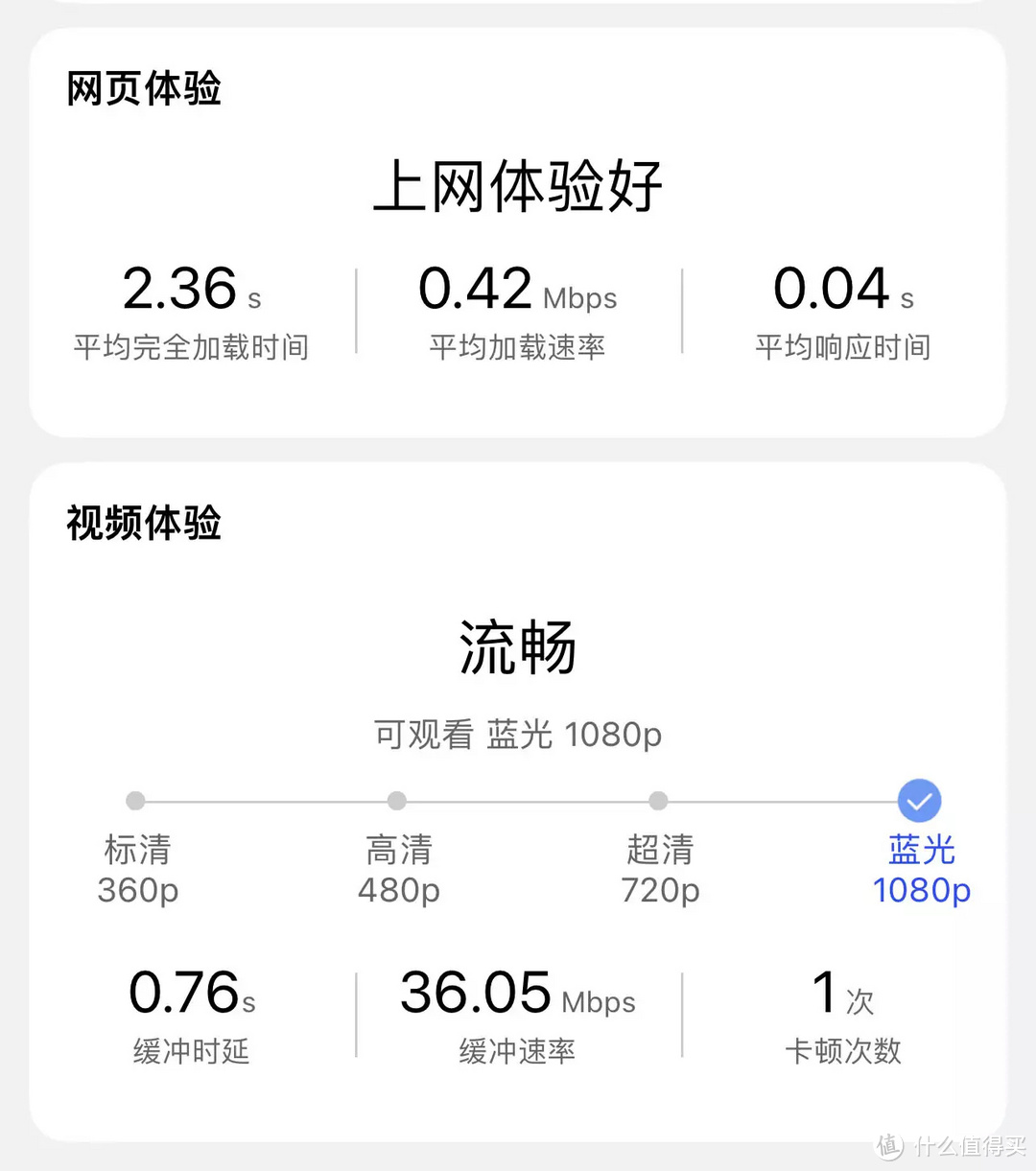Enable the 超清 720p video option
Viewport: 1036px width, 1171px height.
click(x=658, y=800)
